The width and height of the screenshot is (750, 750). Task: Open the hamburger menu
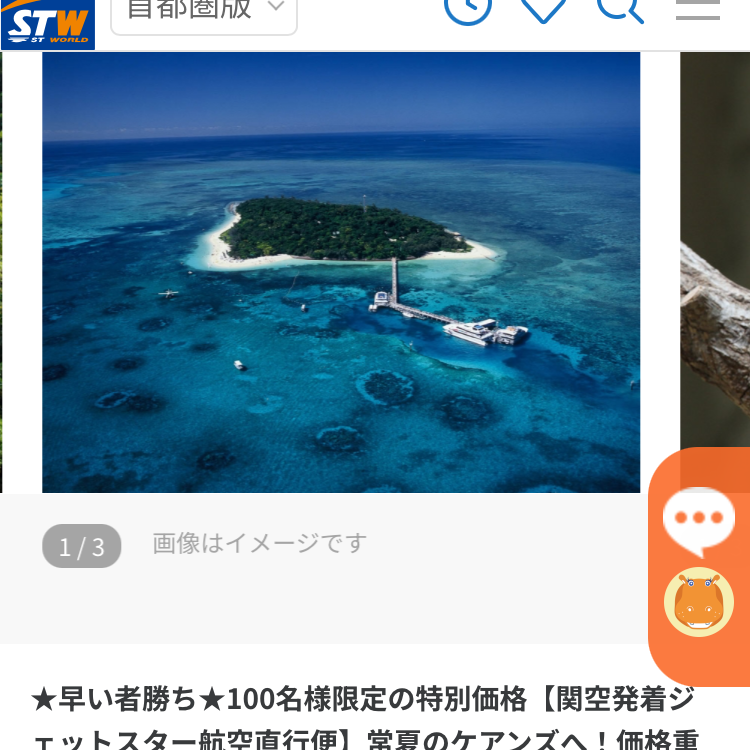(697, 8)
